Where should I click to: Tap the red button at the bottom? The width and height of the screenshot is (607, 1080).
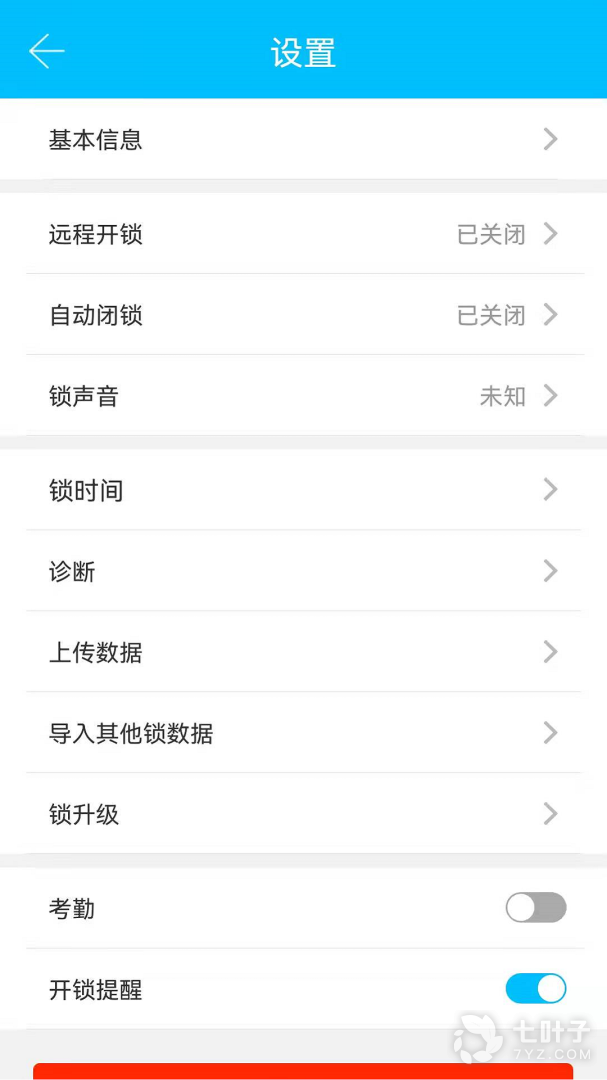tap(303, 1071)
